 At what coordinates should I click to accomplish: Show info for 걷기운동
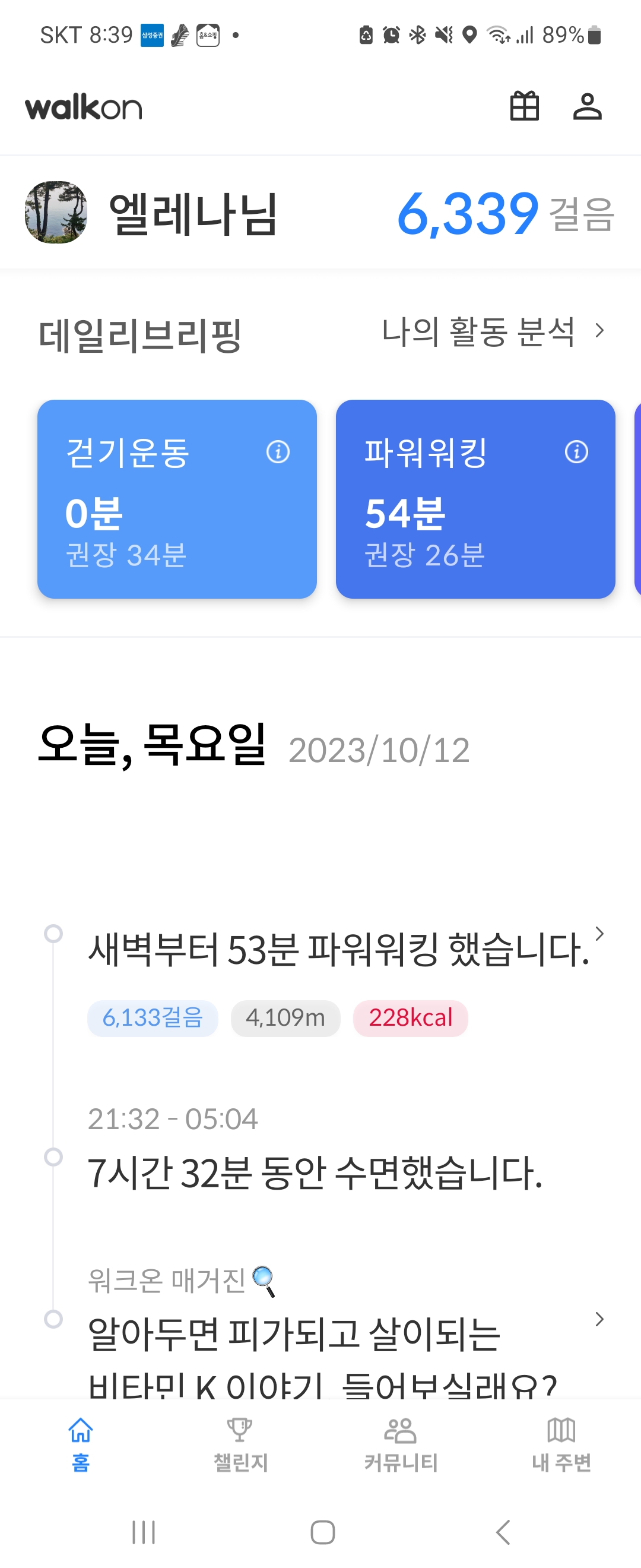point(278,451)
